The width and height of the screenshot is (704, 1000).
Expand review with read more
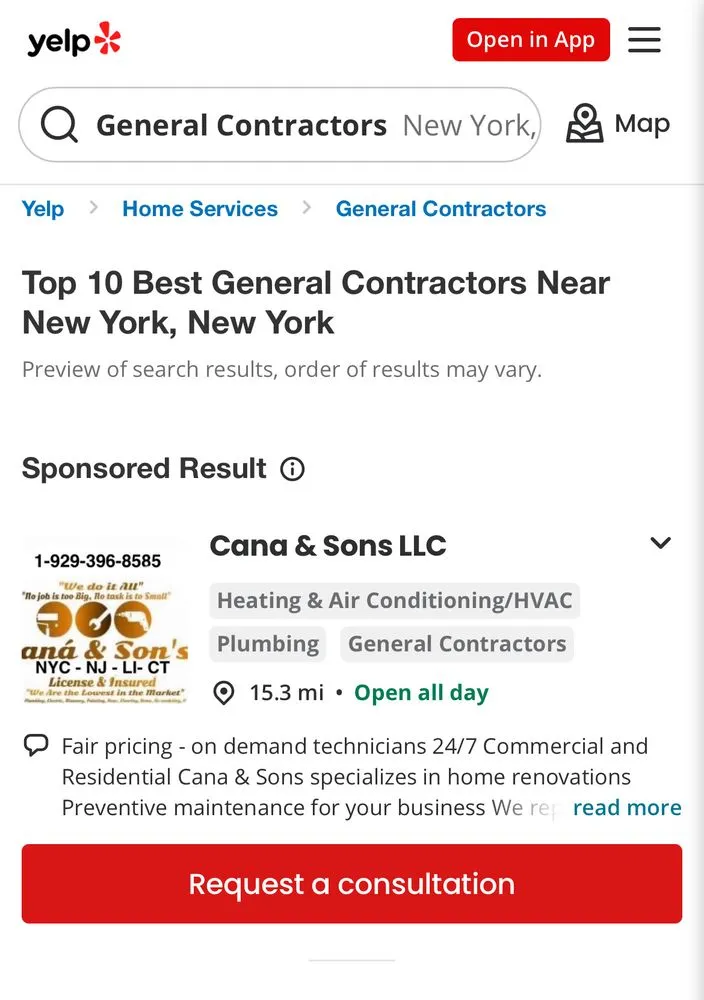click(627, 808)
